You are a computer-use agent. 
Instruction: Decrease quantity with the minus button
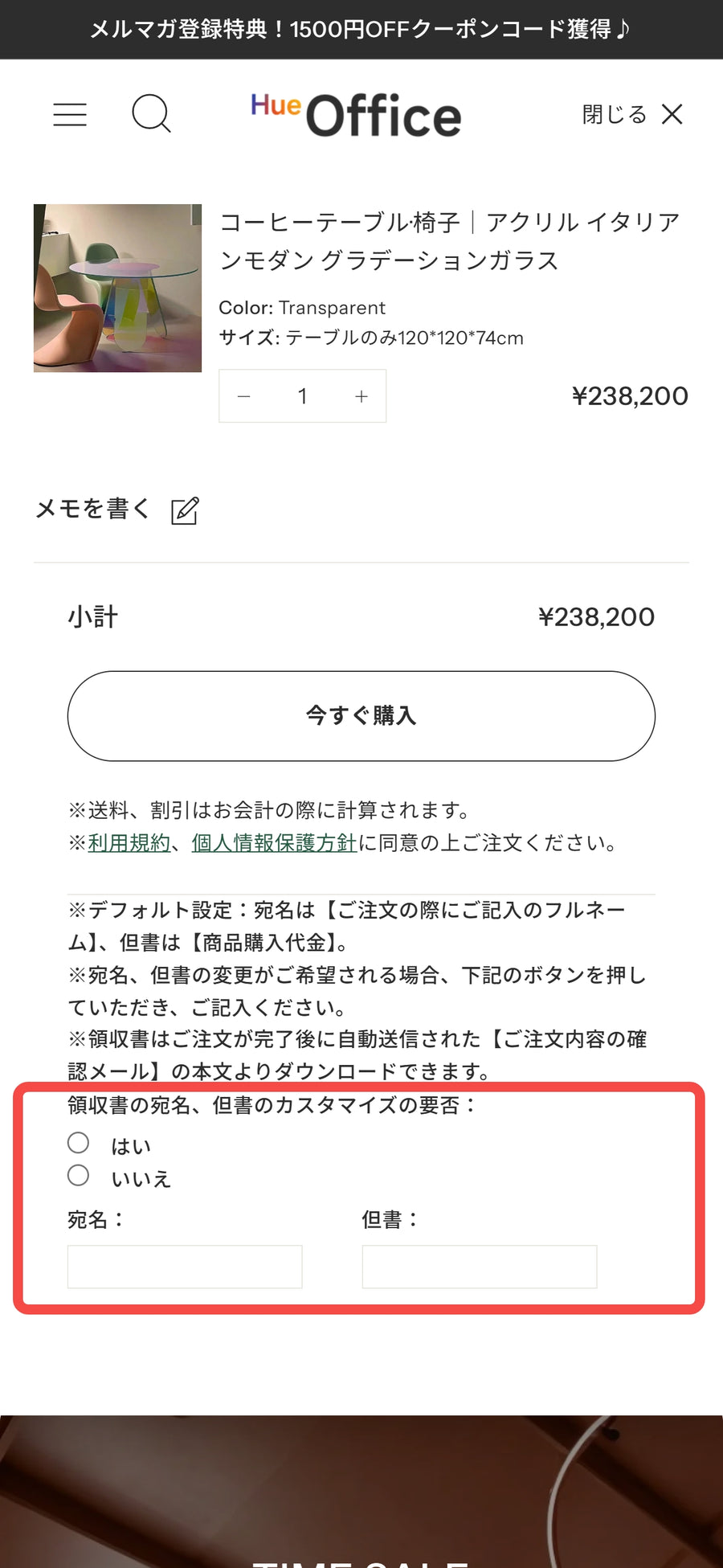[244, 396]
